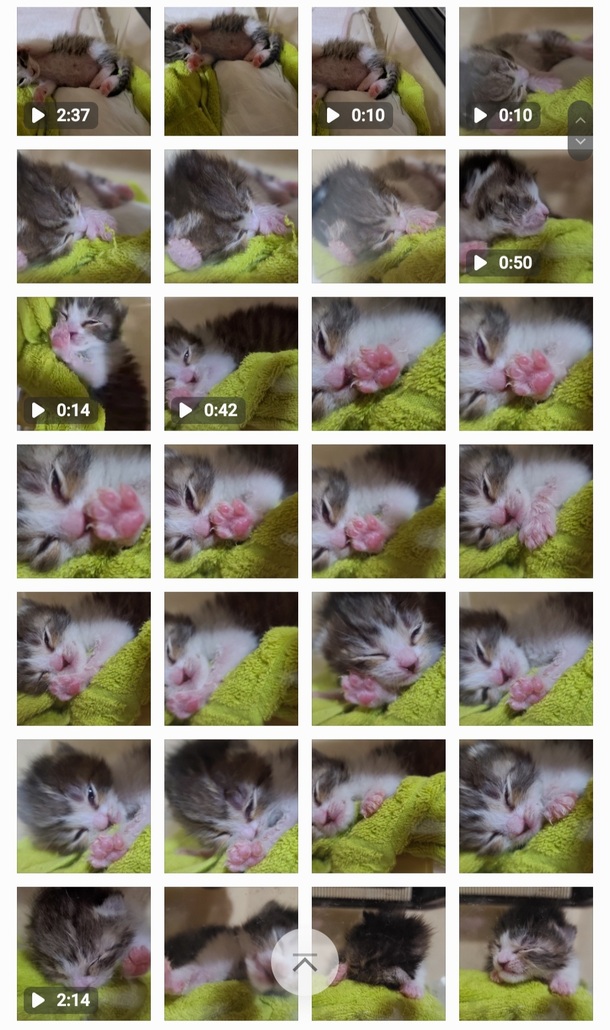Open the 2:14 video in the bottom row
The width and height of the screenshot is (610, 1030).
click(84, 953)
